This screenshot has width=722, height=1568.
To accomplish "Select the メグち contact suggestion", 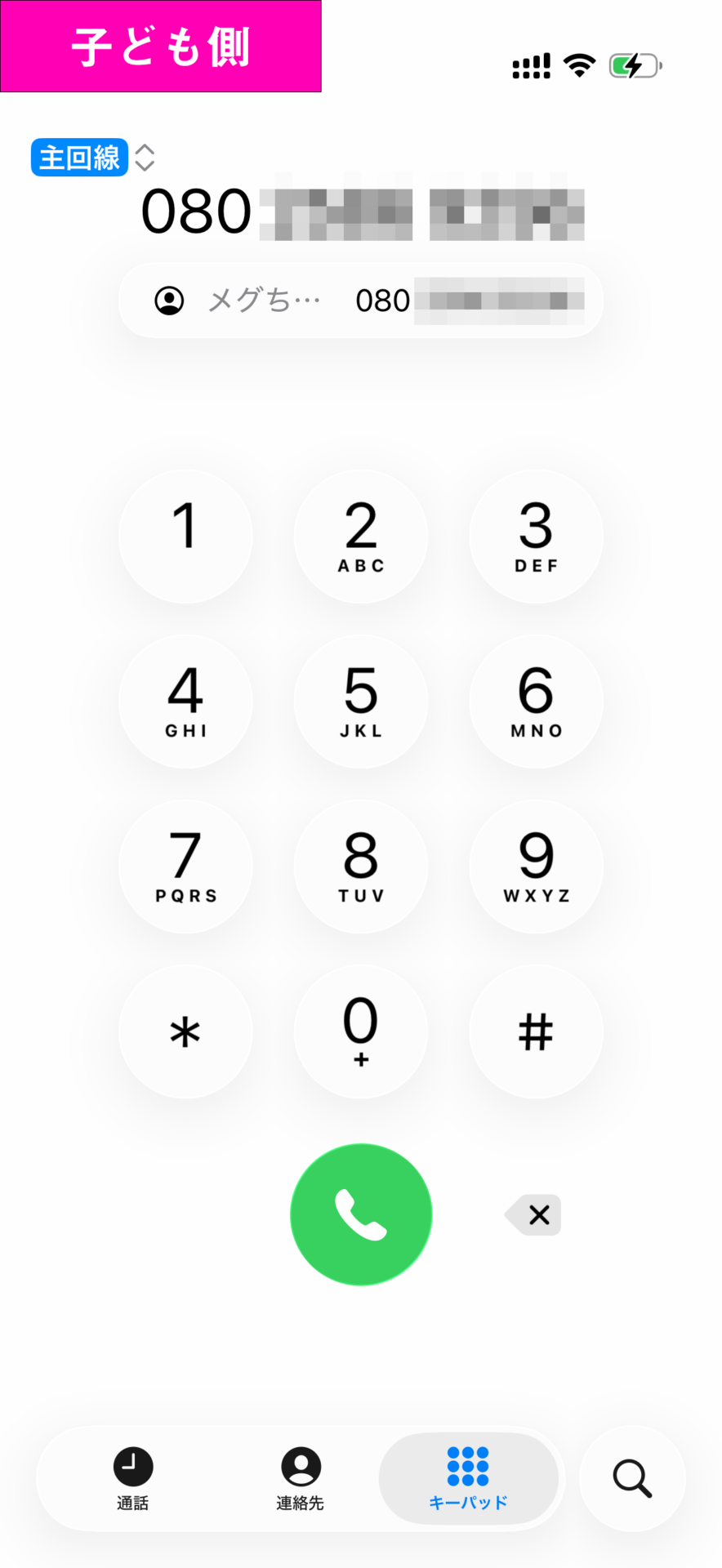I will pyautogui.click(x=361, y=301).
